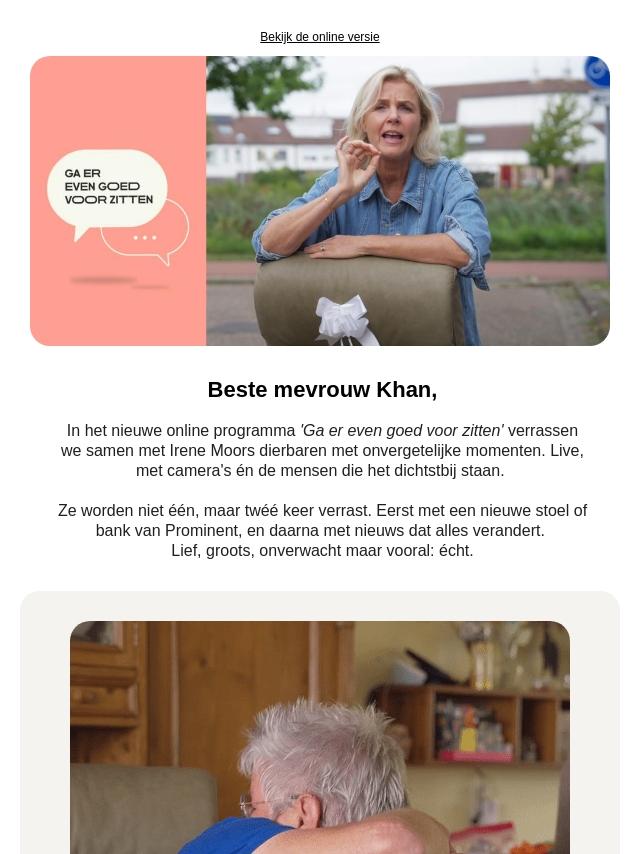Open the 'Bekijk de online versie' link
Screen dimensions: 640x854
pos(320,37)
